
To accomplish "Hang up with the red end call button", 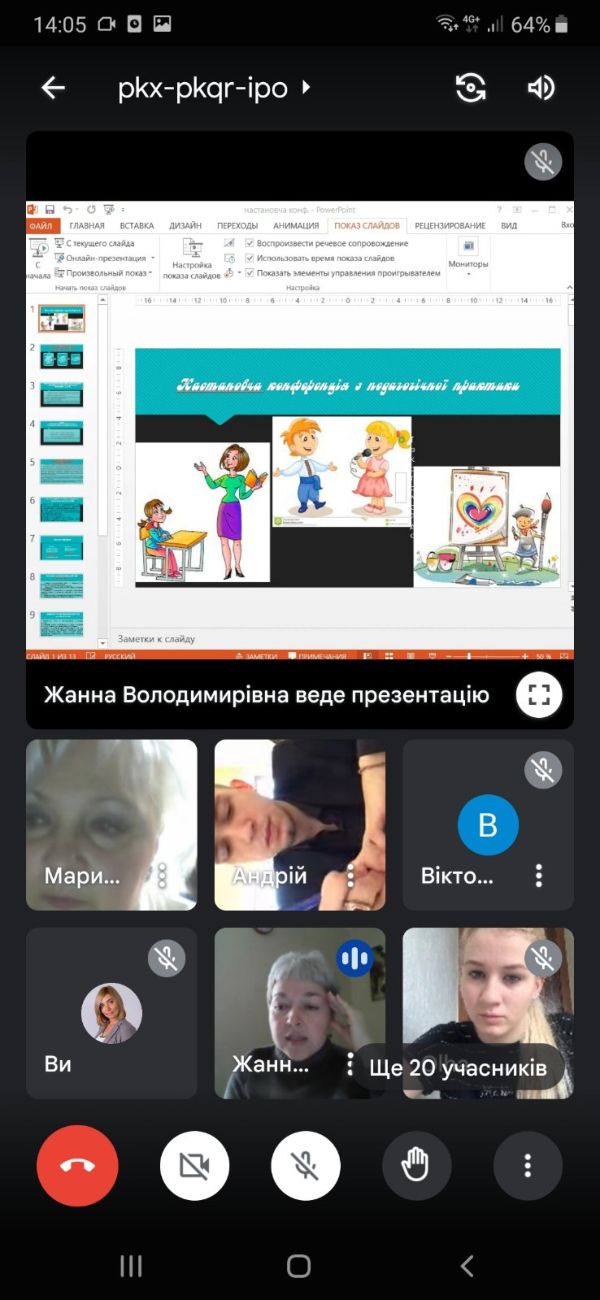I will (x=77, y=1165).
